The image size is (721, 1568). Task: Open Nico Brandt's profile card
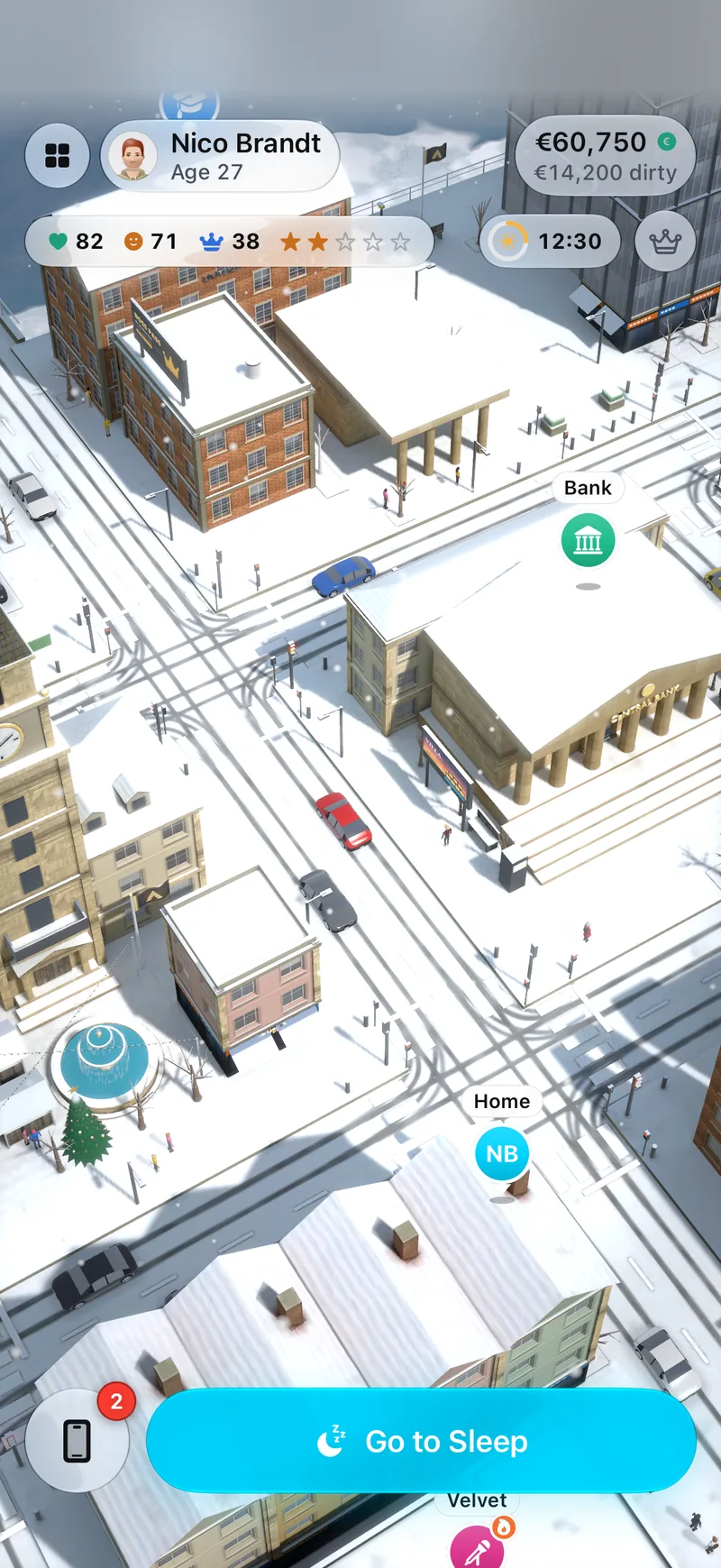(220, 156)
